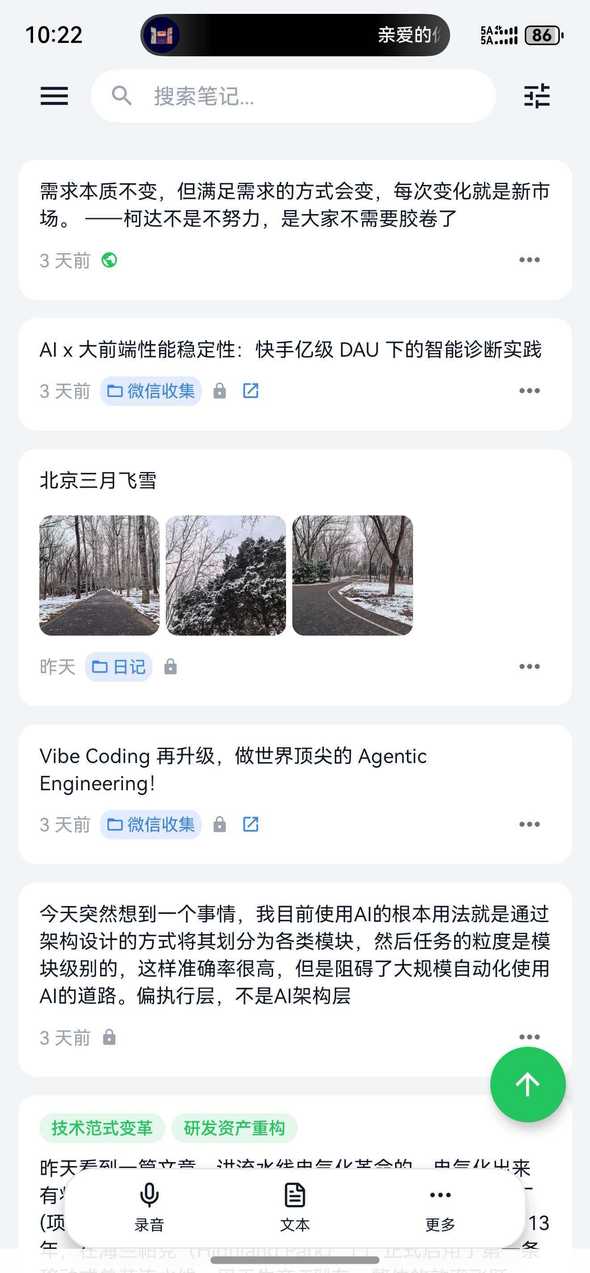Screen dimensions: 590x1273
Task: Select the 日记 folder chip
Action: tap(118, 667)
